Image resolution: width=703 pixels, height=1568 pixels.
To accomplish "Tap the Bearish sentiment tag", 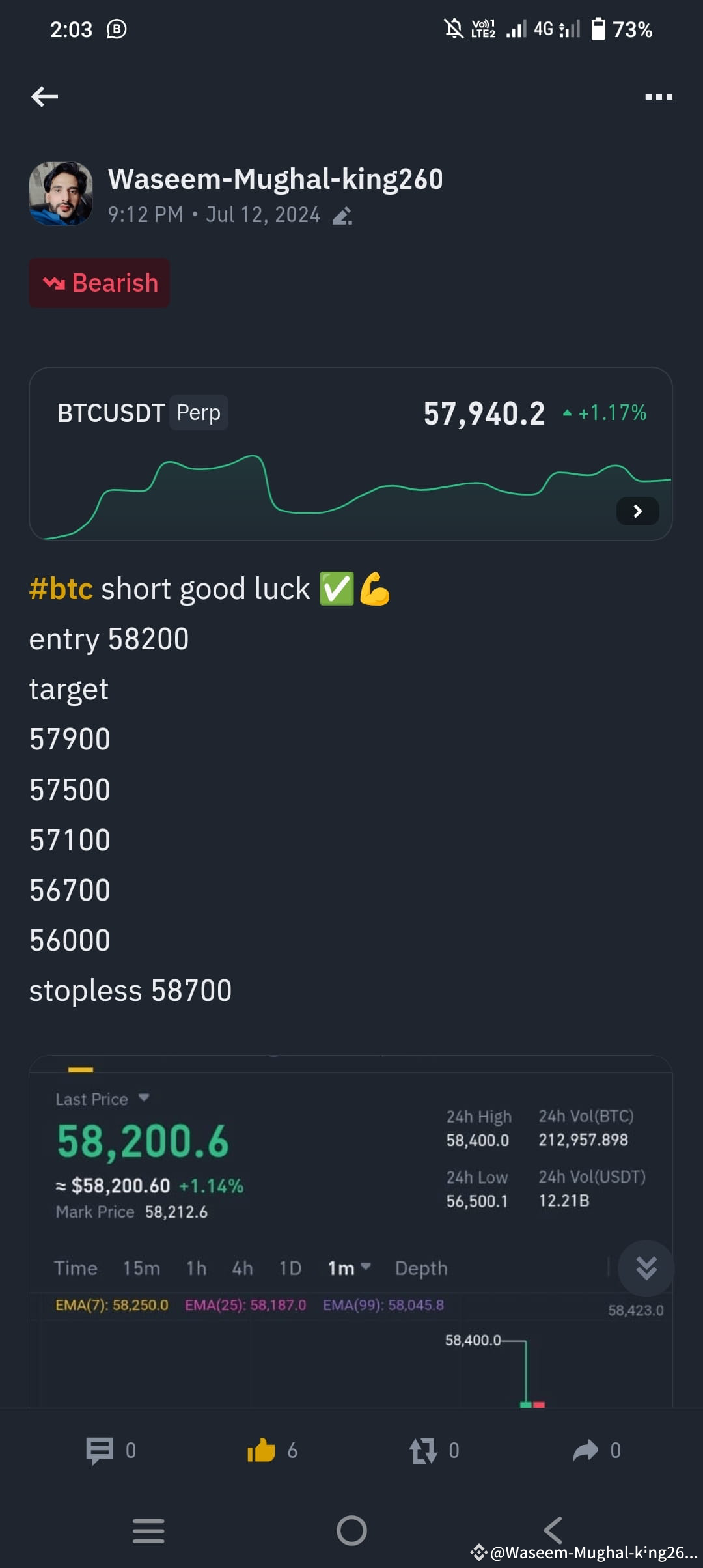I will [x=99, y=283].
